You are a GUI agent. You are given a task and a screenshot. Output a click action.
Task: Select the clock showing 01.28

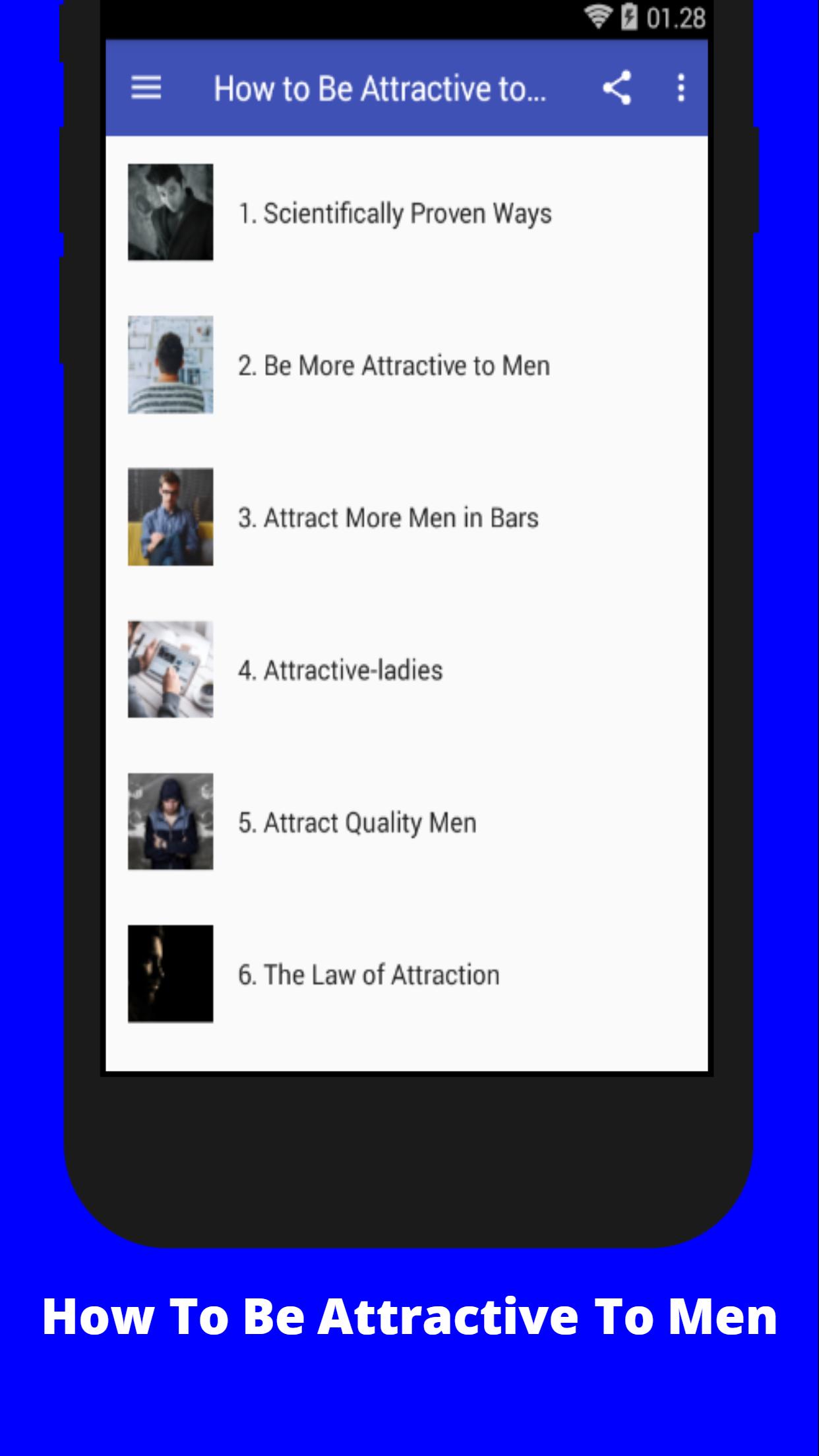(x=677, y=18)
